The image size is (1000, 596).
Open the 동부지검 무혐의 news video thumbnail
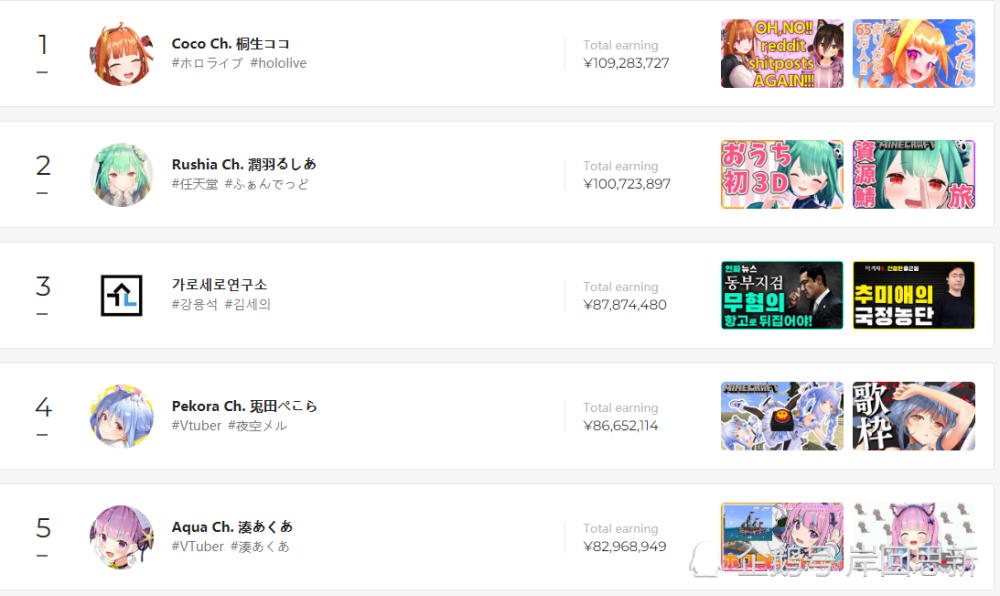782,295
